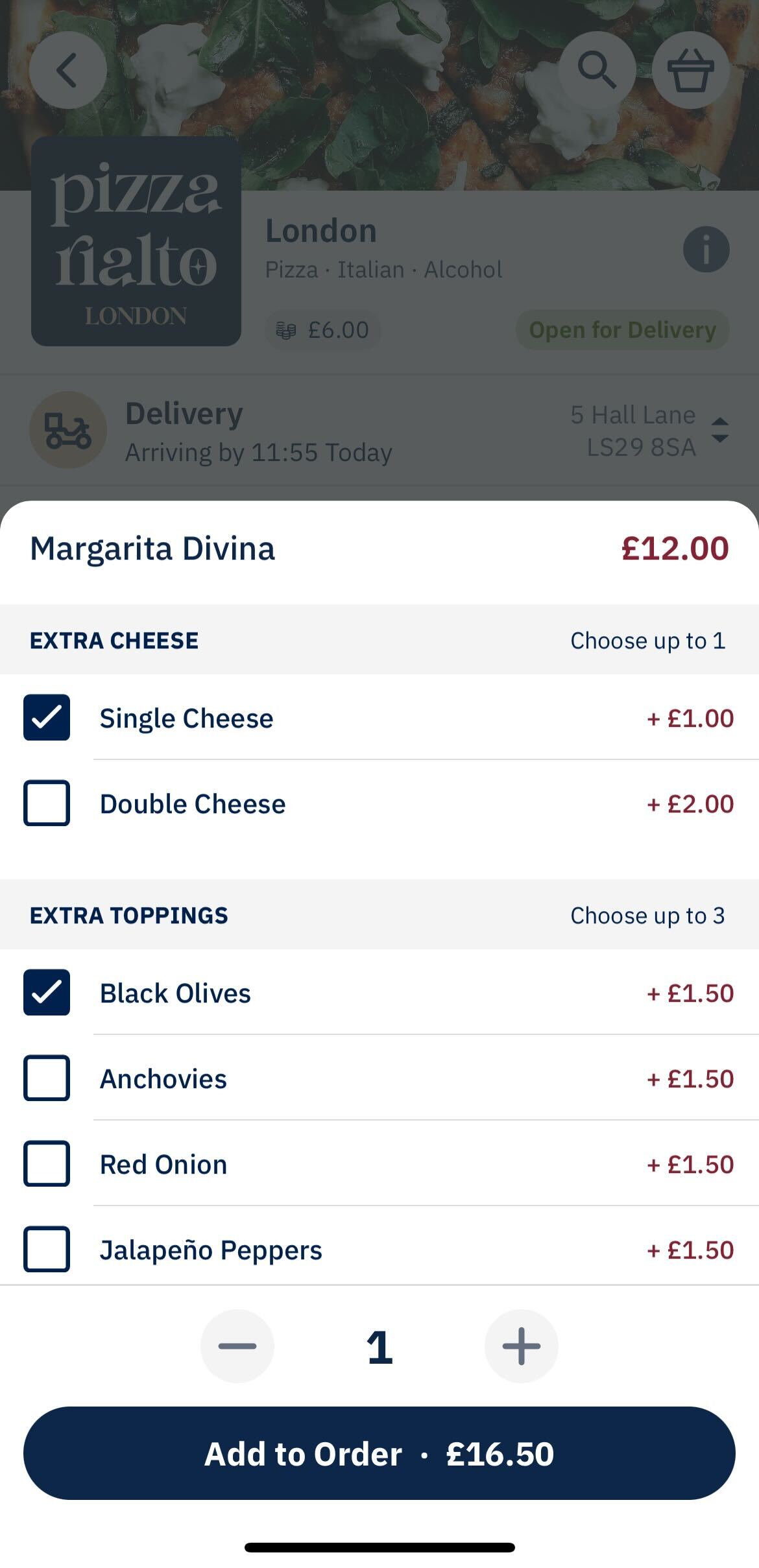
Task: Open the search magnifier icon
Action: pyautogui.click(x=597, y=70)
